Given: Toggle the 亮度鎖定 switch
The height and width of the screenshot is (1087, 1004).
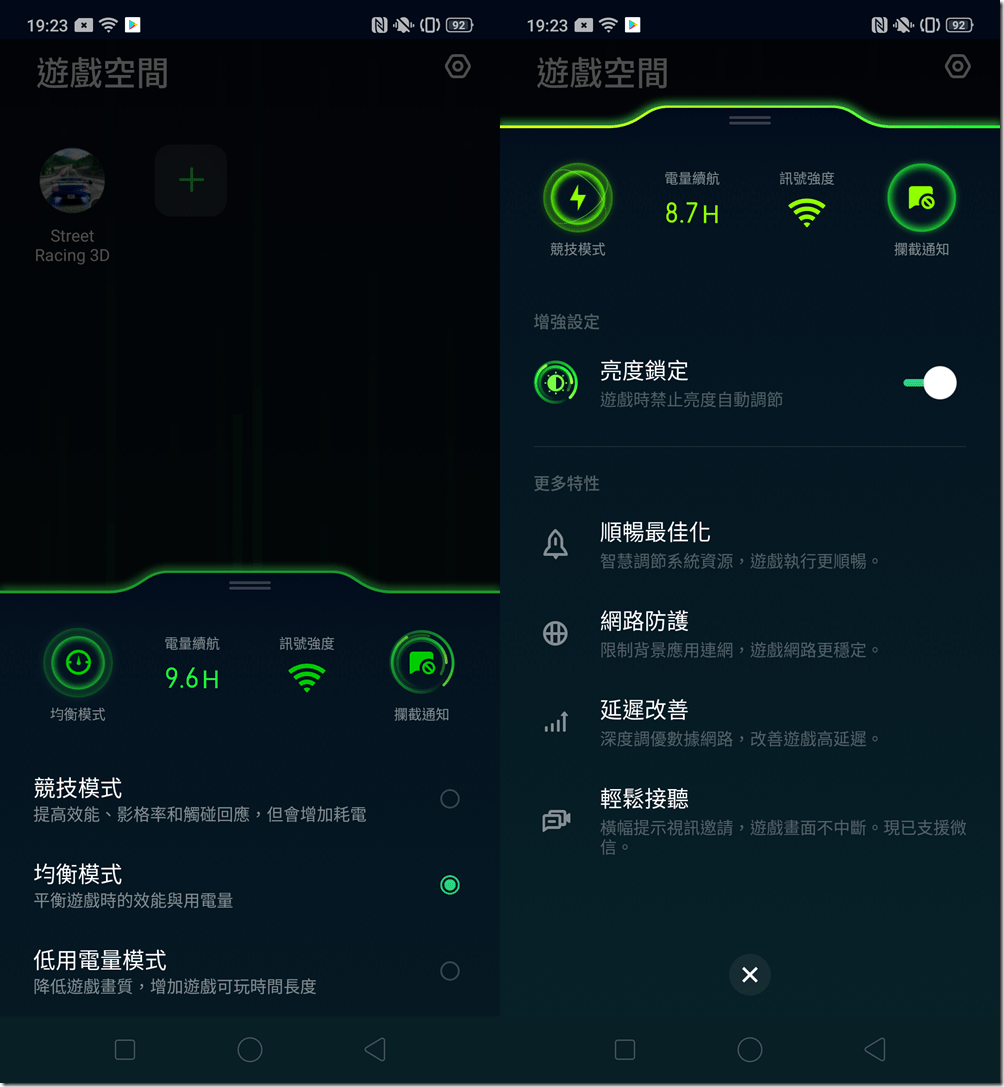Looking at the screenshot, I should (930, 383).
